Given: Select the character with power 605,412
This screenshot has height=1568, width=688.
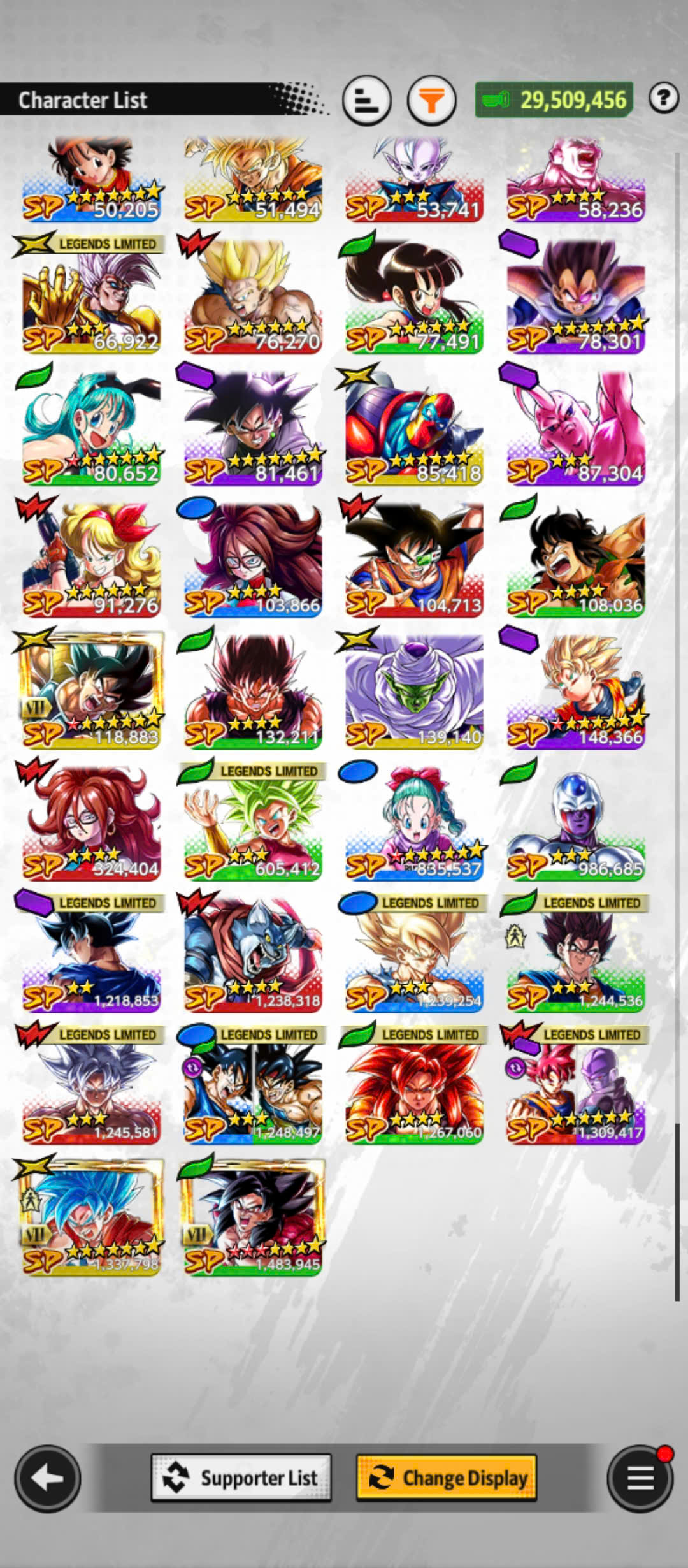Looking at the screenshot, I should coord(253,822).
